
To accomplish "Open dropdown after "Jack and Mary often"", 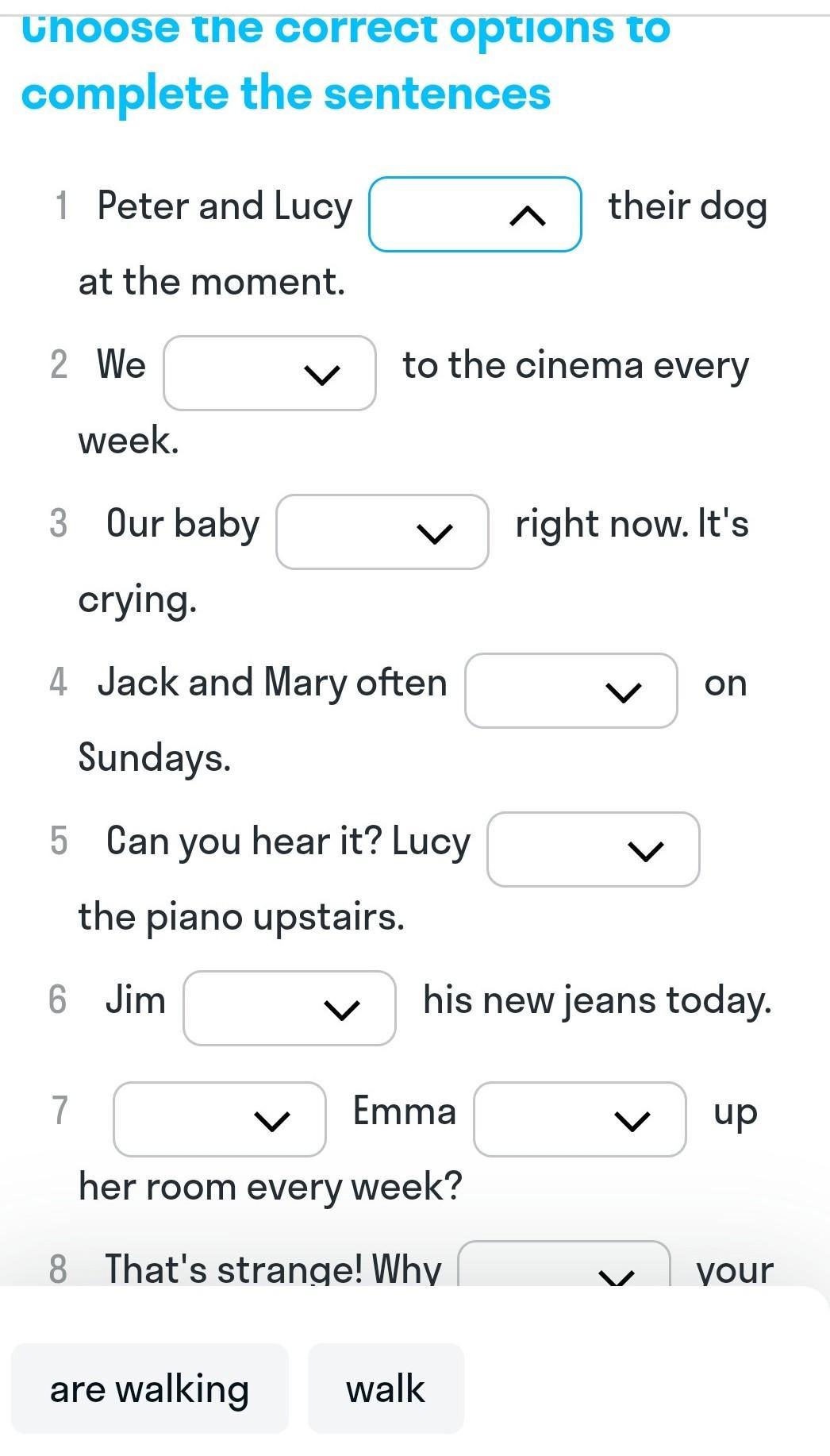I will pos(571,691).
